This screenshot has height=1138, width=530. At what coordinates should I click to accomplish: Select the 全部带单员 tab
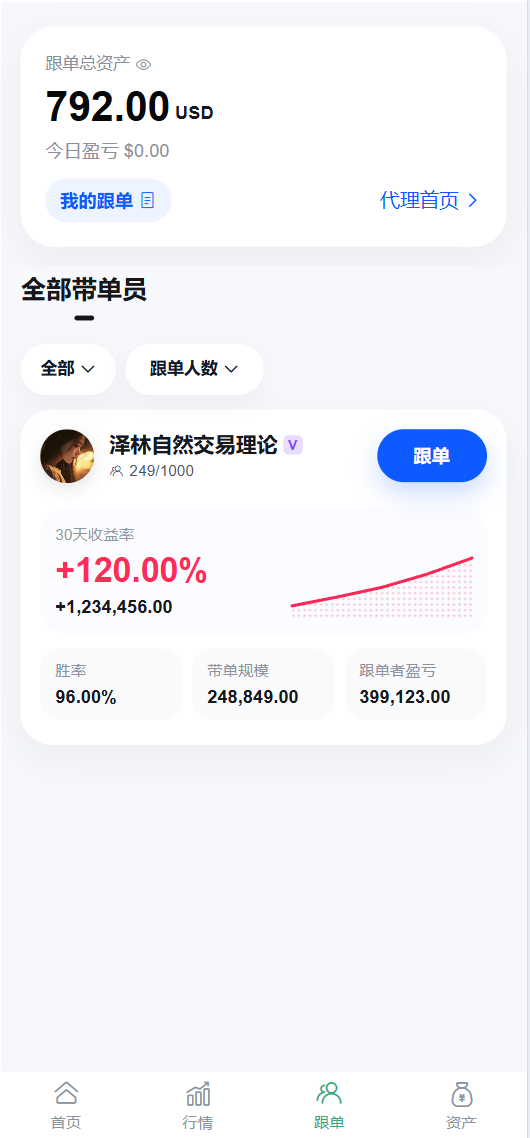84,289
